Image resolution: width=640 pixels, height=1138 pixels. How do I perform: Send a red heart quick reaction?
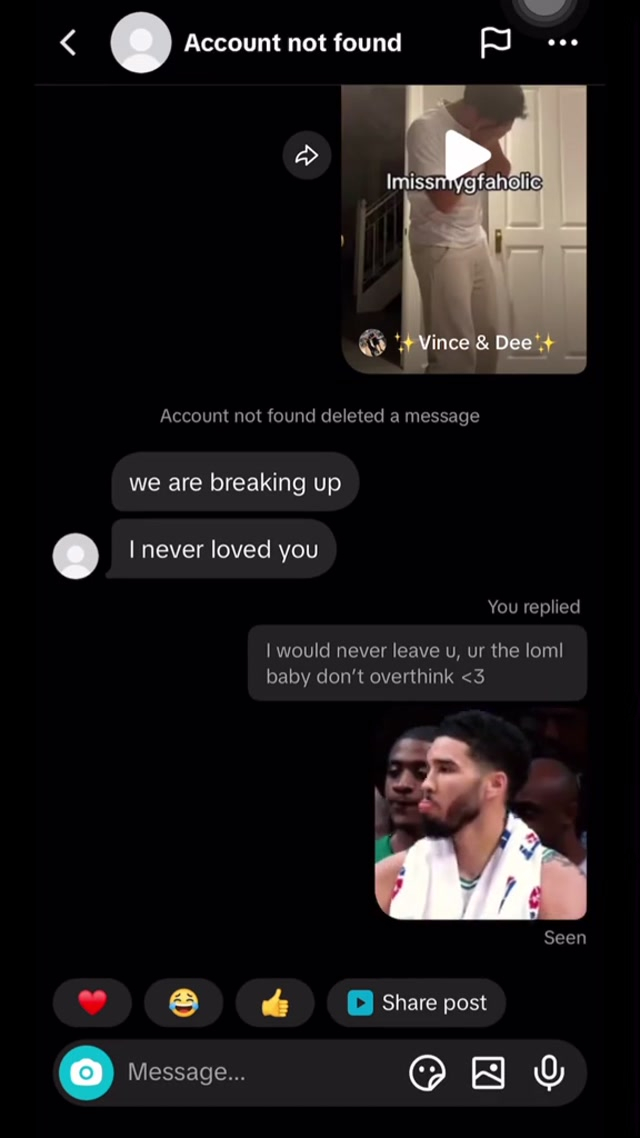tap(92, 1002)
